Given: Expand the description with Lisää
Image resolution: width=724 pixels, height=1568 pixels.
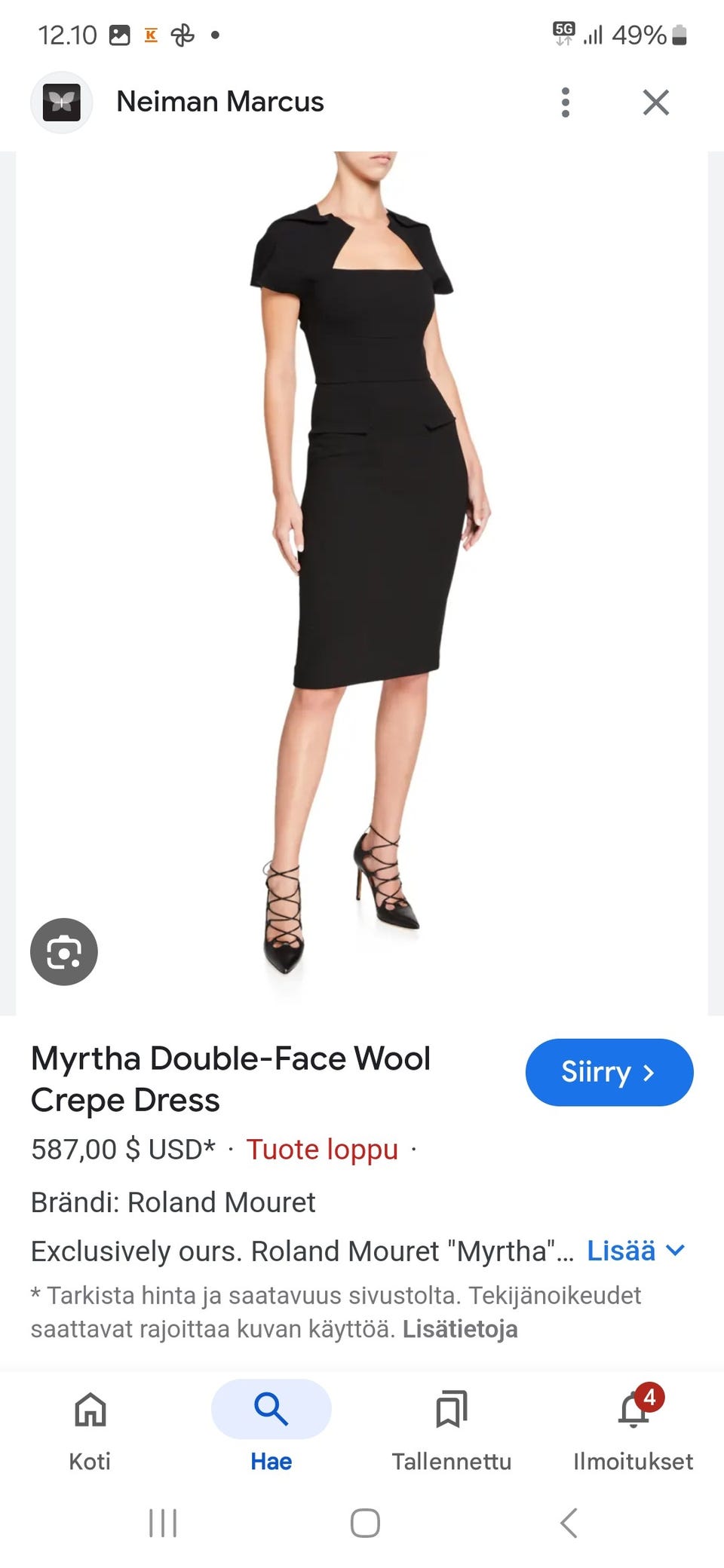Looking at the screenshot, I should click(635, 1251).
